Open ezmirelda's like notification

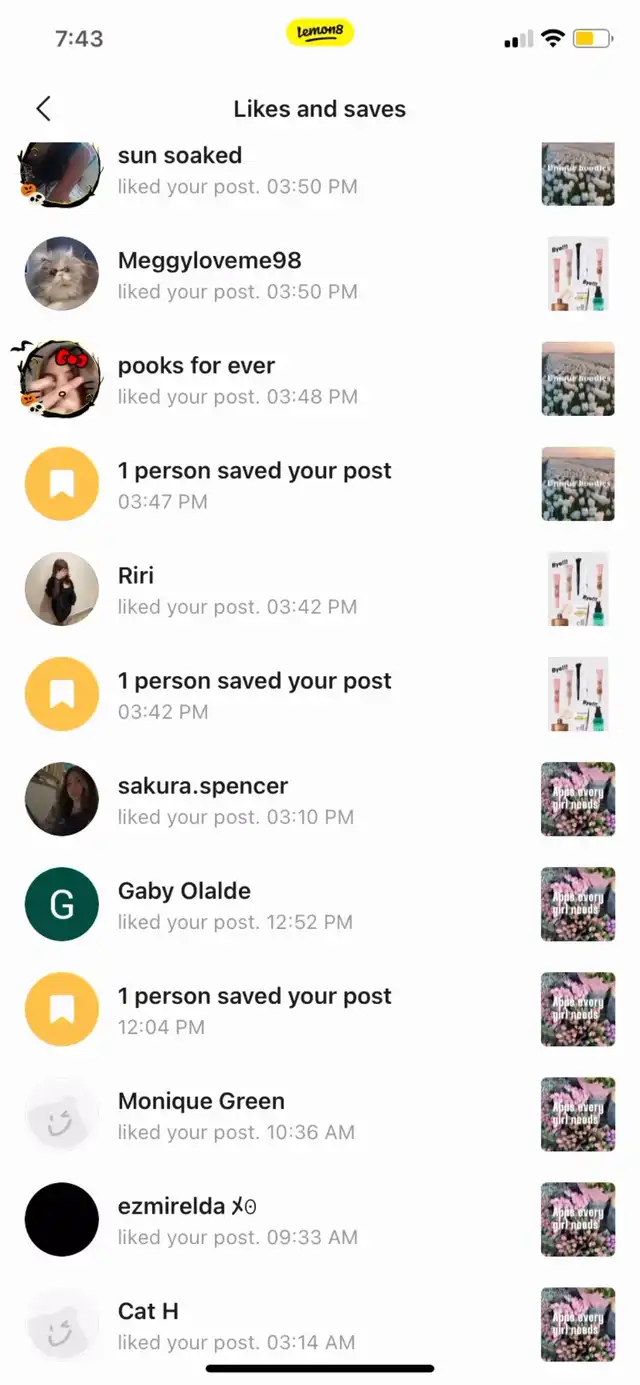click(320, 1219)
